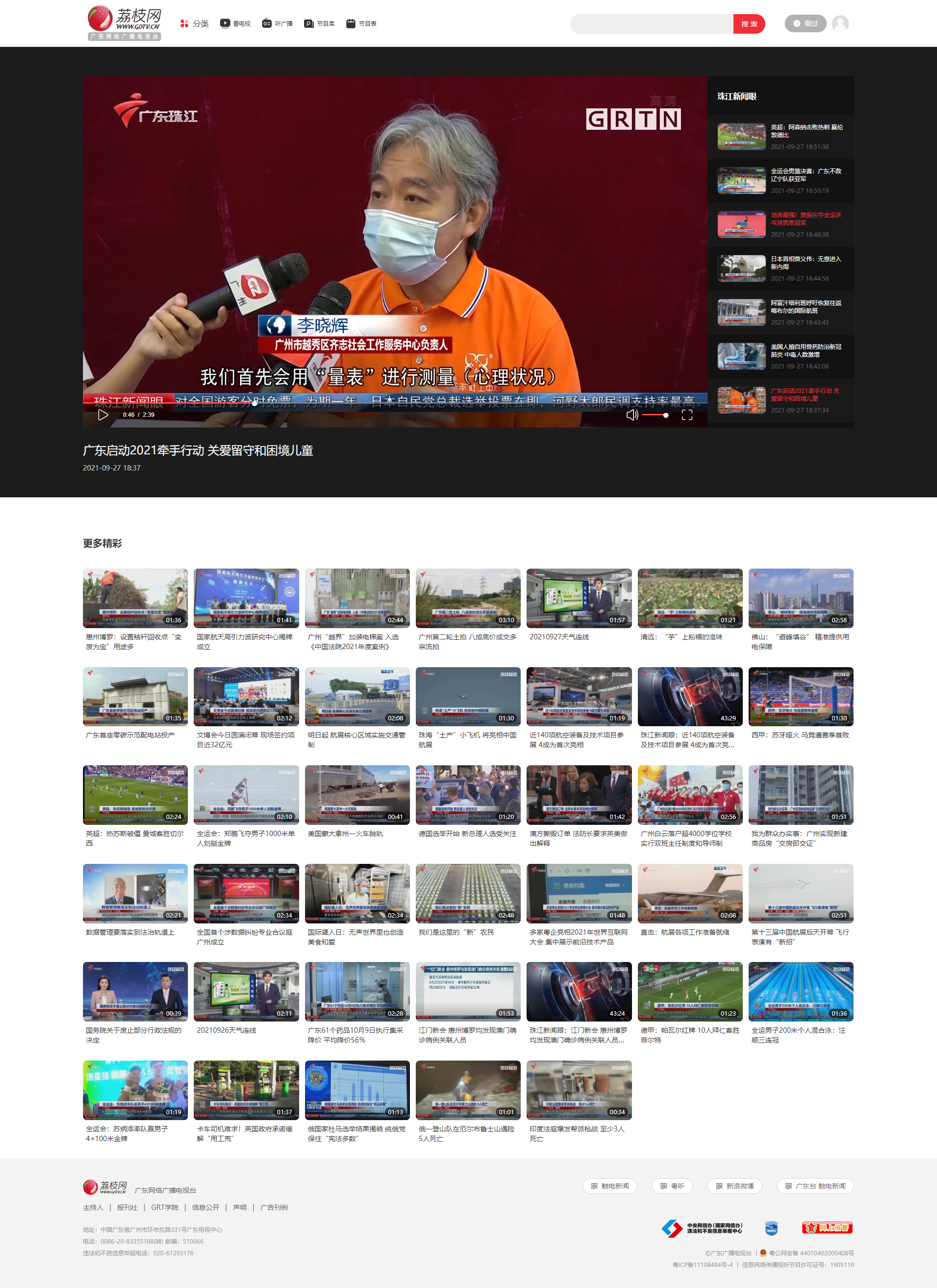
Task: Open the 听广播 radio section
Action: pyautogui.click(x=277, y=24)
